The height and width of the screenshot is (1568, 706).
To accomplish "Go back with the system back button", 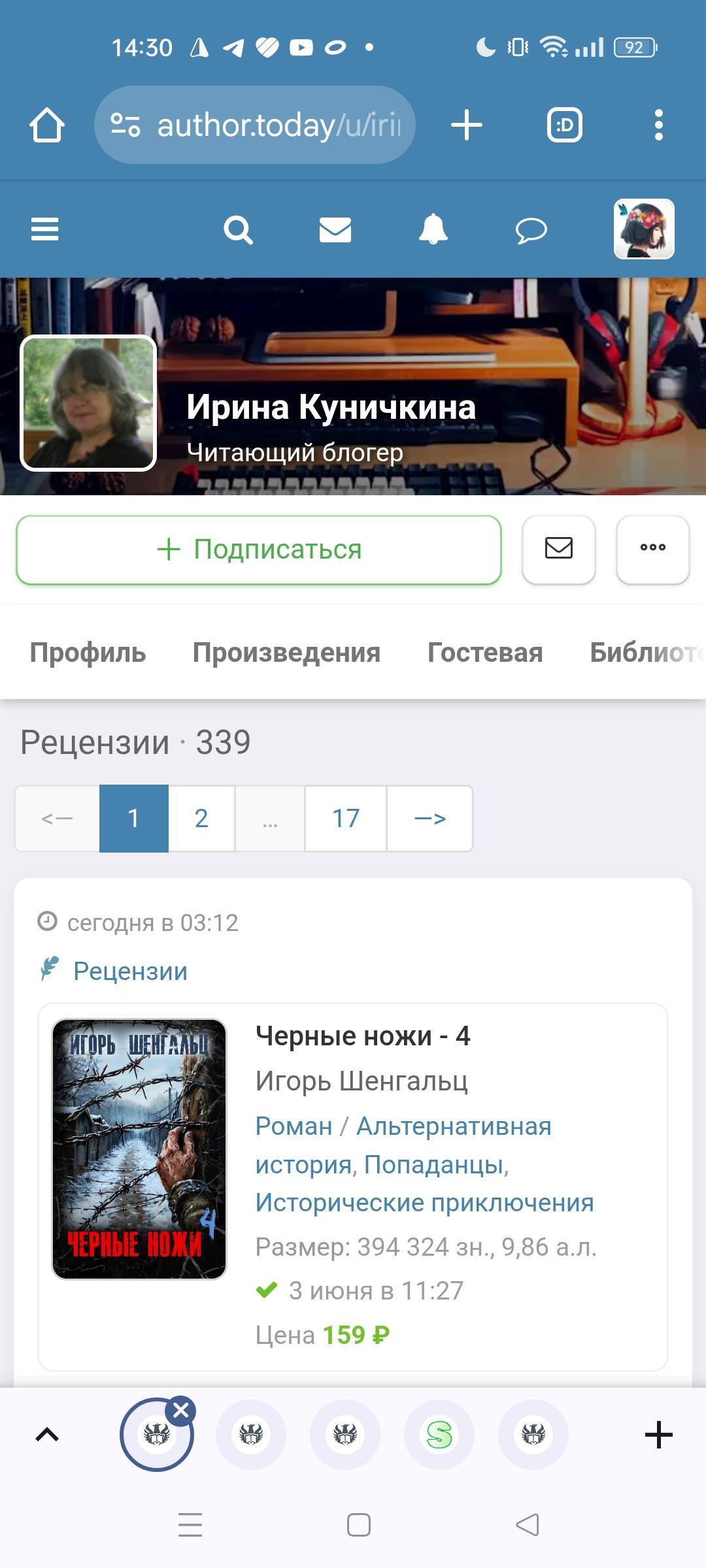I will click(x=527, y=1525).
